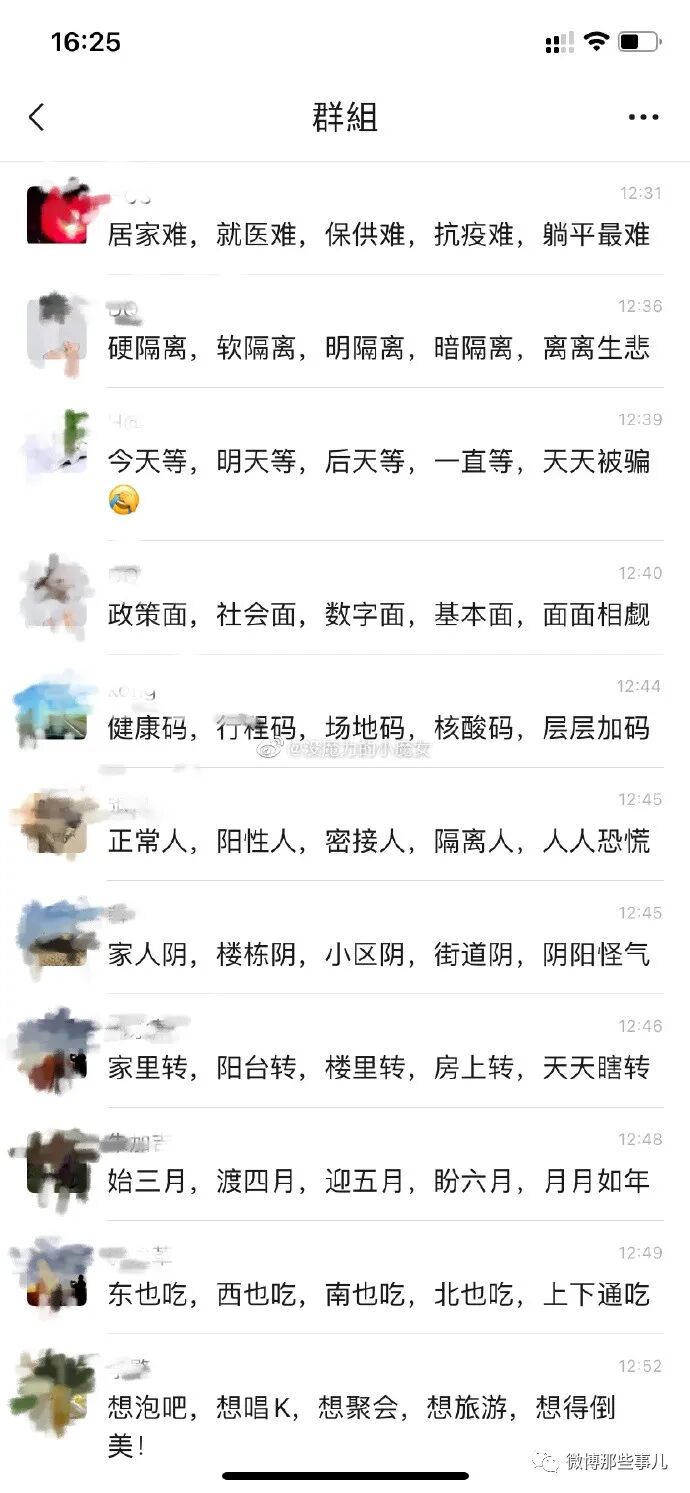Open the 政策面 message row

click(x=378, y=615)
